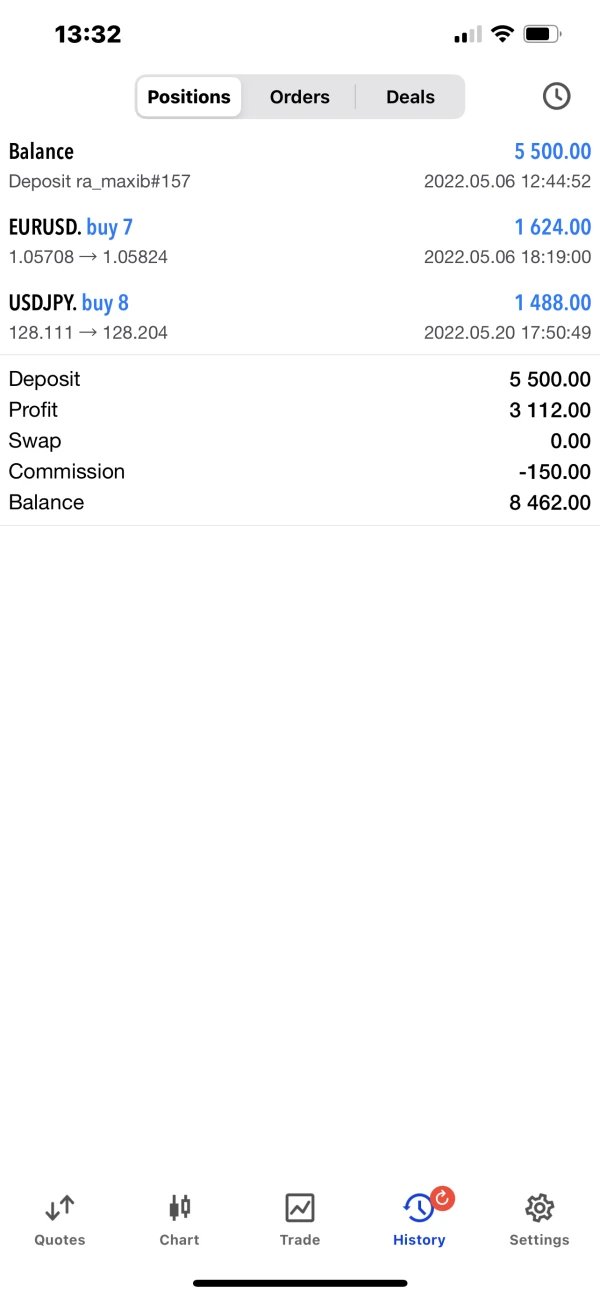Open the Settings tab
Image resolution: width=600 pixels, height=1298 pixels.
point(539,1220)
